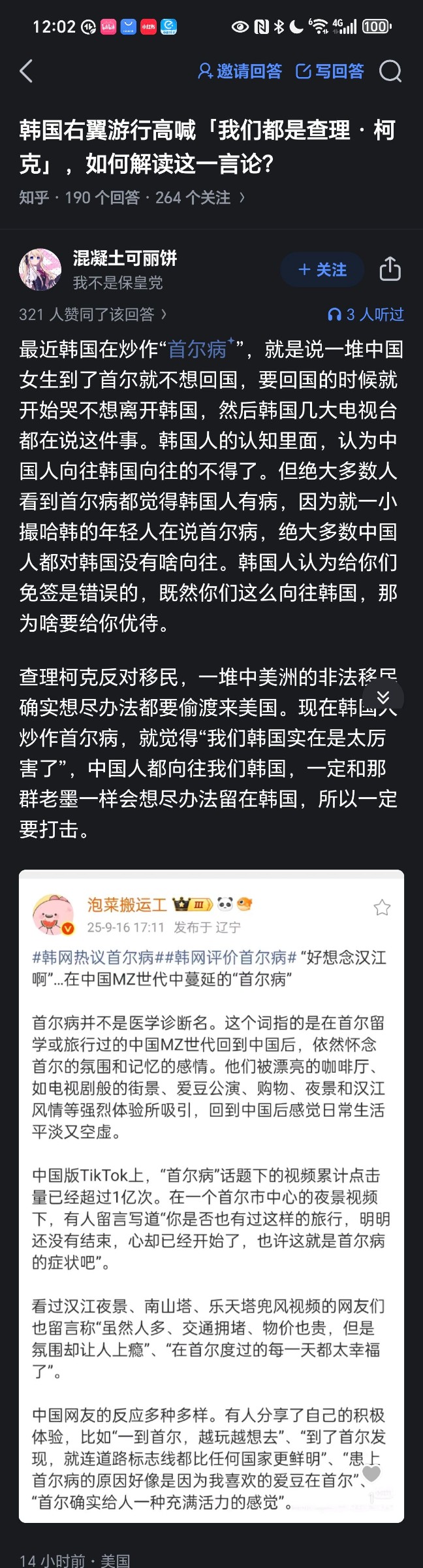423x1568 pixels.
Task: Share this answer
Action: pyautogui.click(x=390, y=269)
